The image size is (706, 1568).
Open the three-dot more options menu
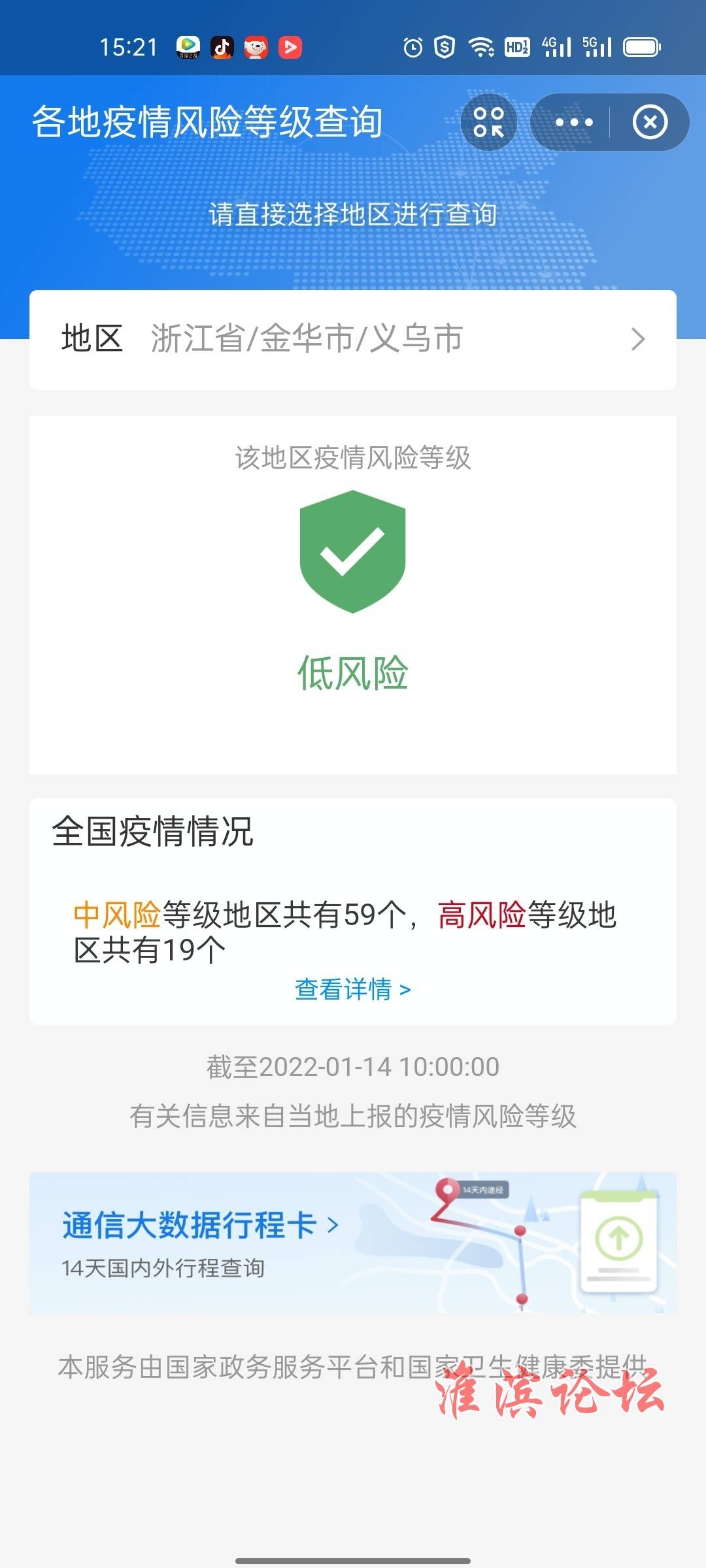(574, 122)
